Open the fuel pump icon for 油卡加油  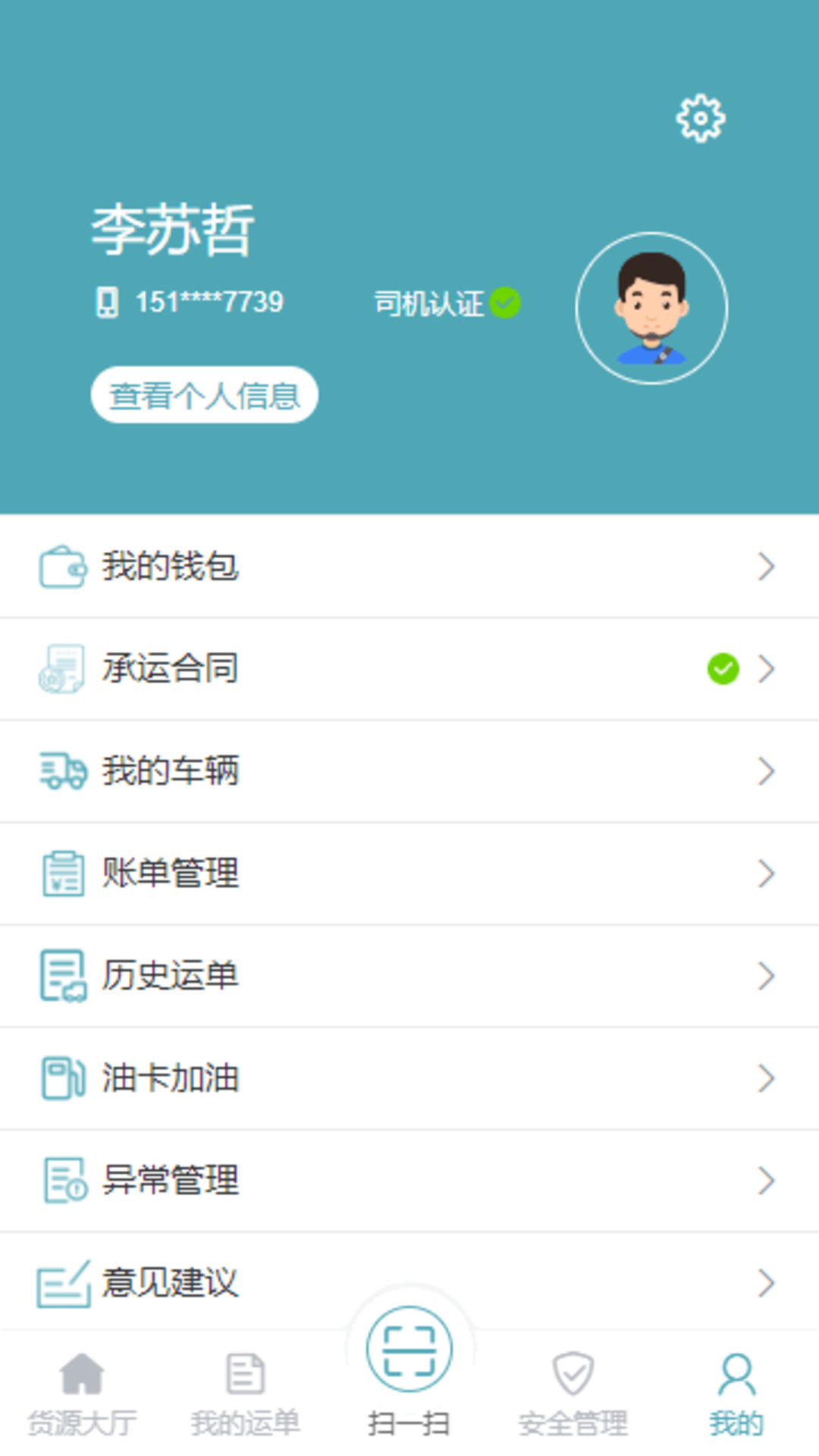click(62, 1078)
